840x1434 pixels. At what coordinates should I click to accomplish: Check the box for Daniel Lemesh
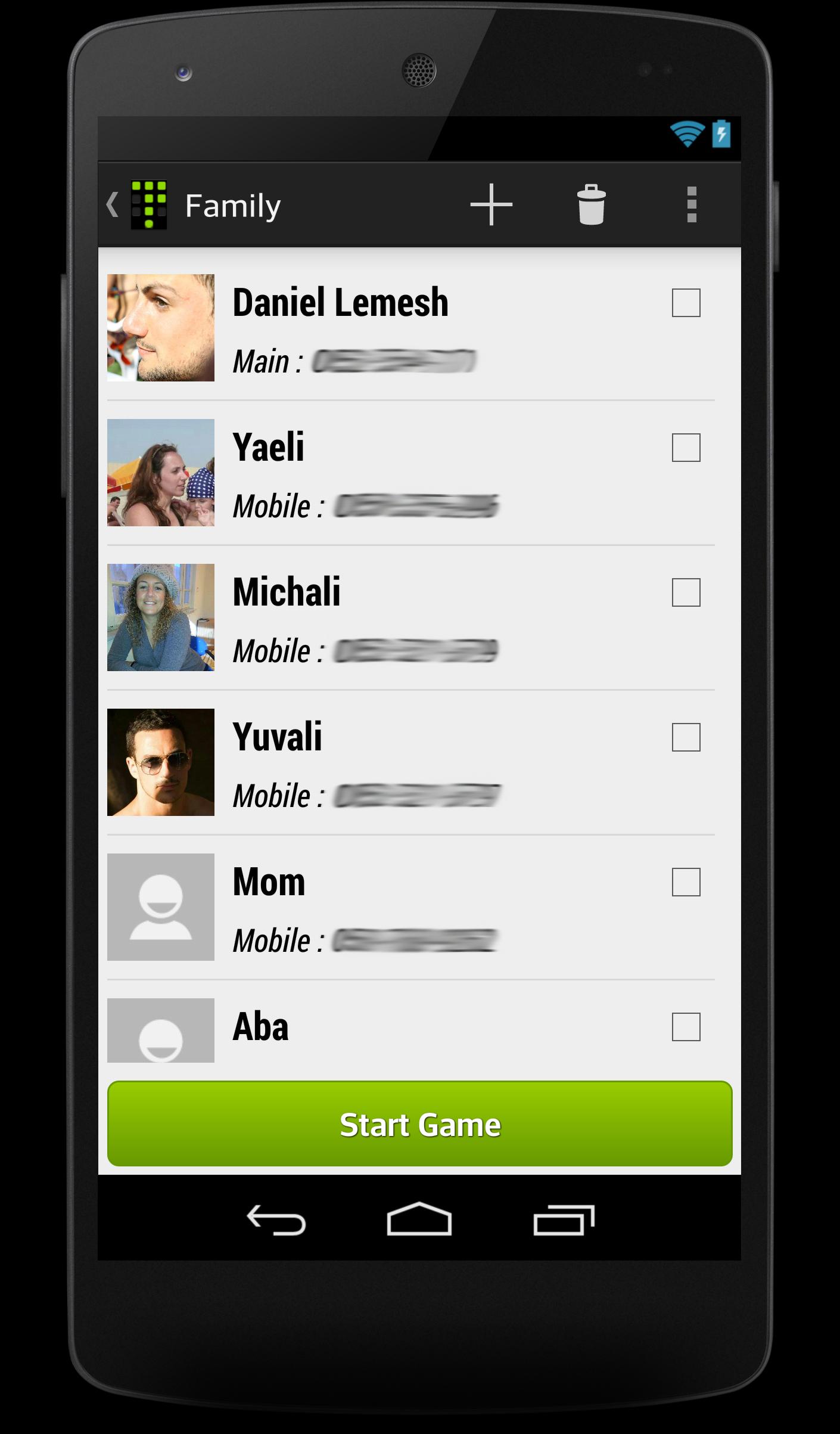pos(686,303)
